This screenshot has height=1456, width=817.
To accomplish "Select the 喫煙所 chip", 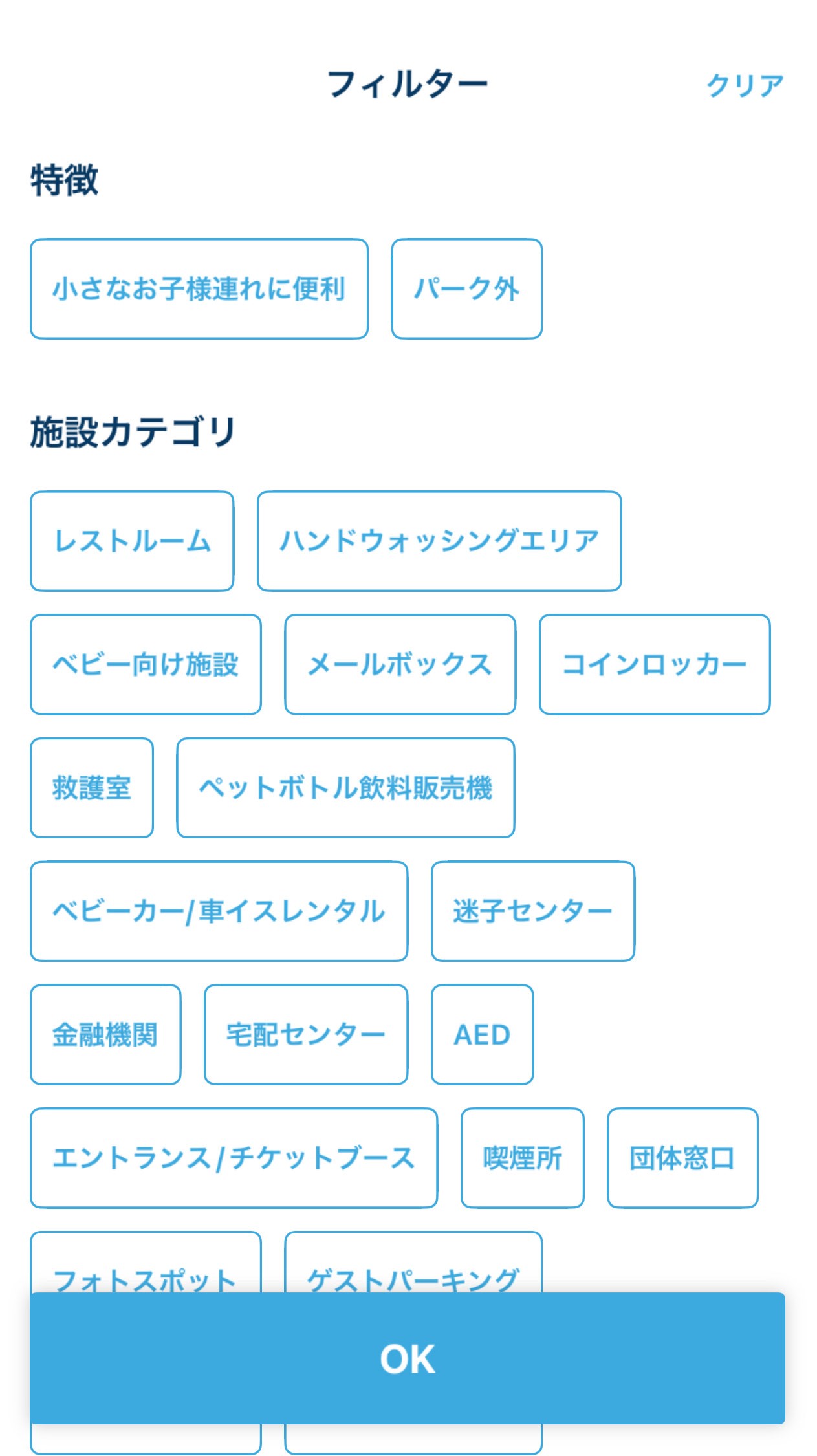I will click(x=523, y=1158).
